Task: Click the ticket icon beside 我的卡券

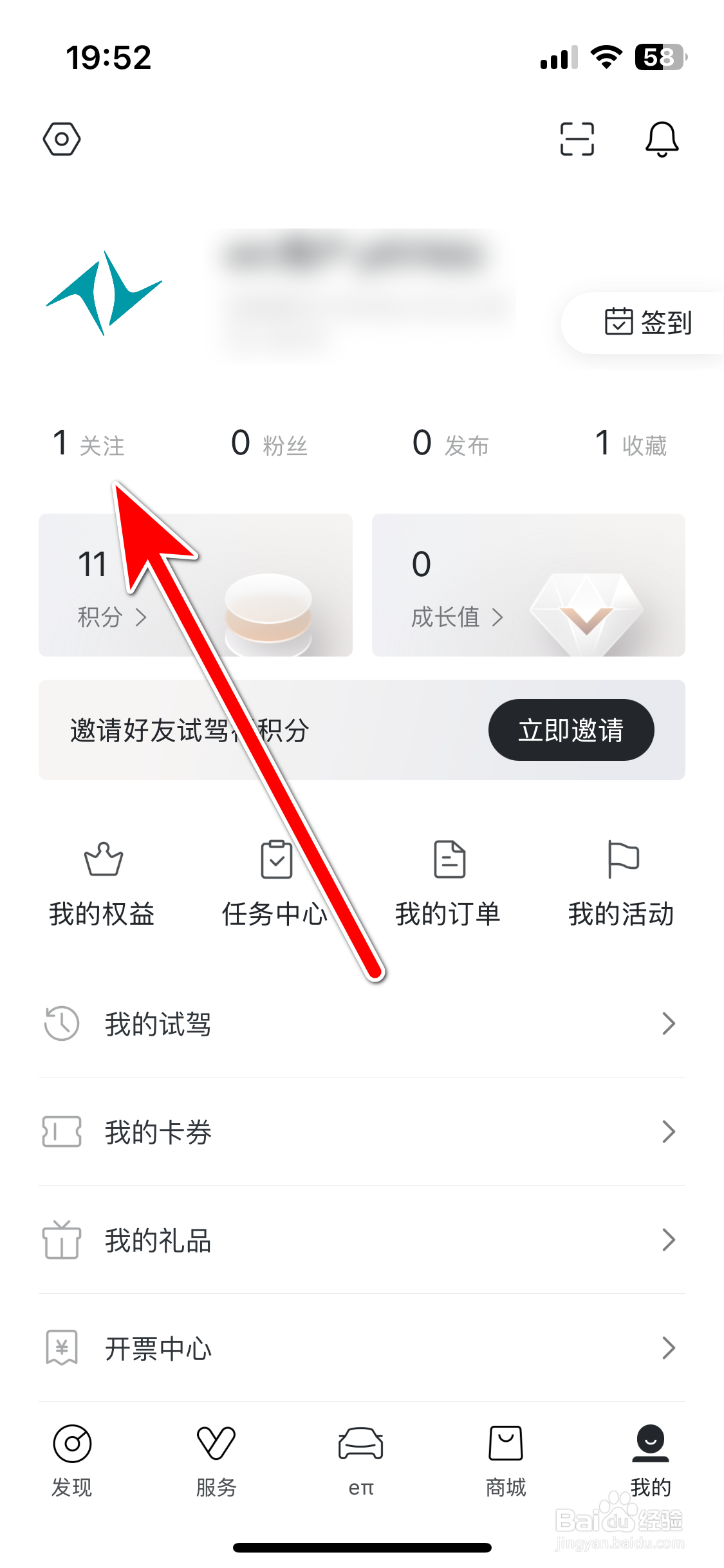Action: [60, 1132]
